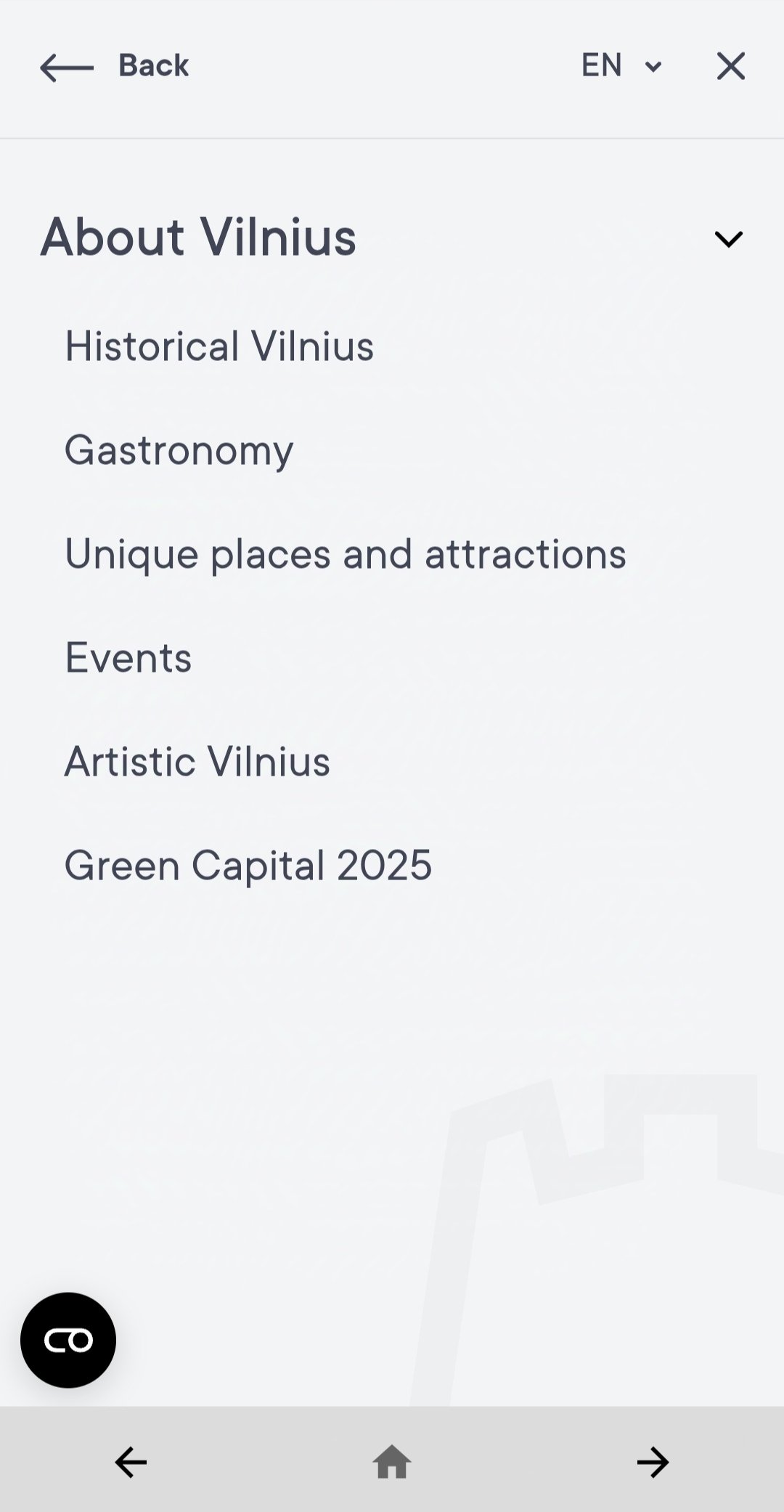The height and width of the screenshot is (1512, 784).
Task: Go to the Events page
Action: [128, 658]
